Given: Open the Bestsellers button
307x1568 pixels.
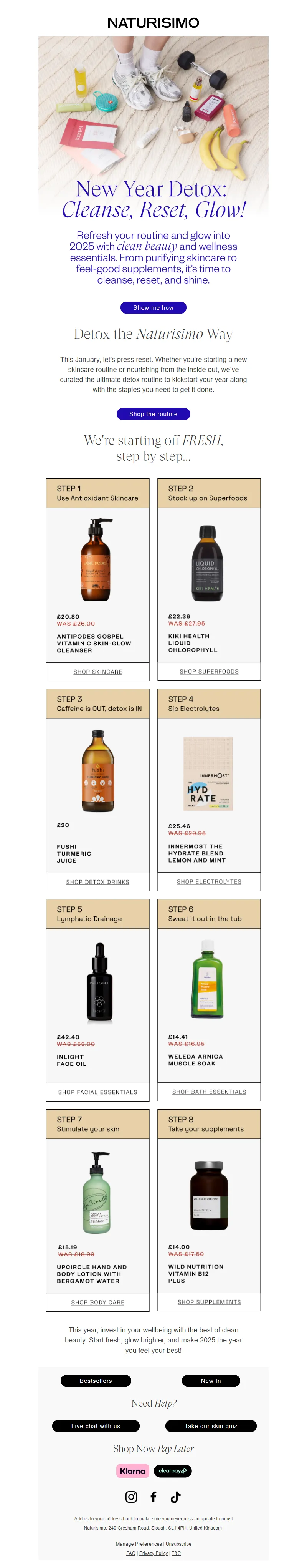Looking at the screenshot, I should tap(96, 1381).
